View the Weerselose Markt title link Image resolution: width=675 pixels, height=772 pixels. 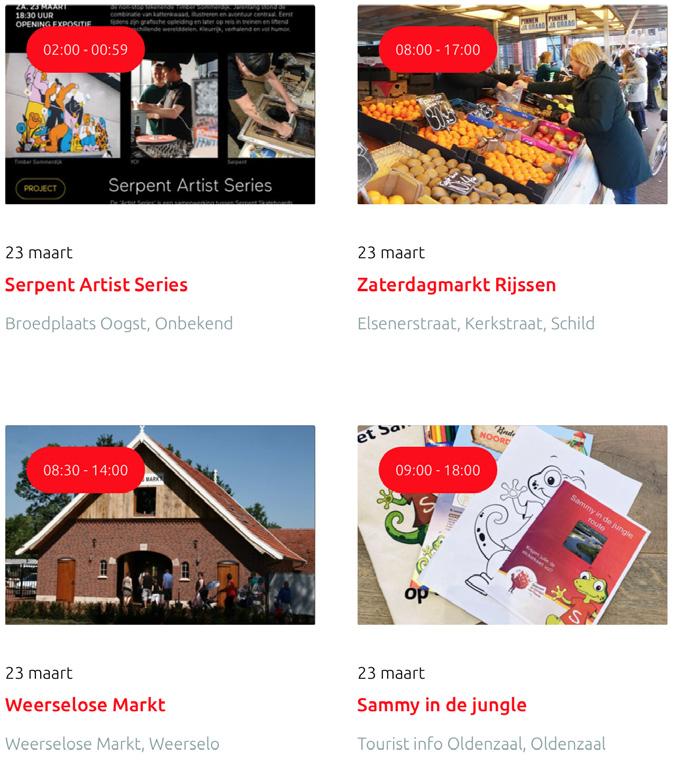click(85, 705)
